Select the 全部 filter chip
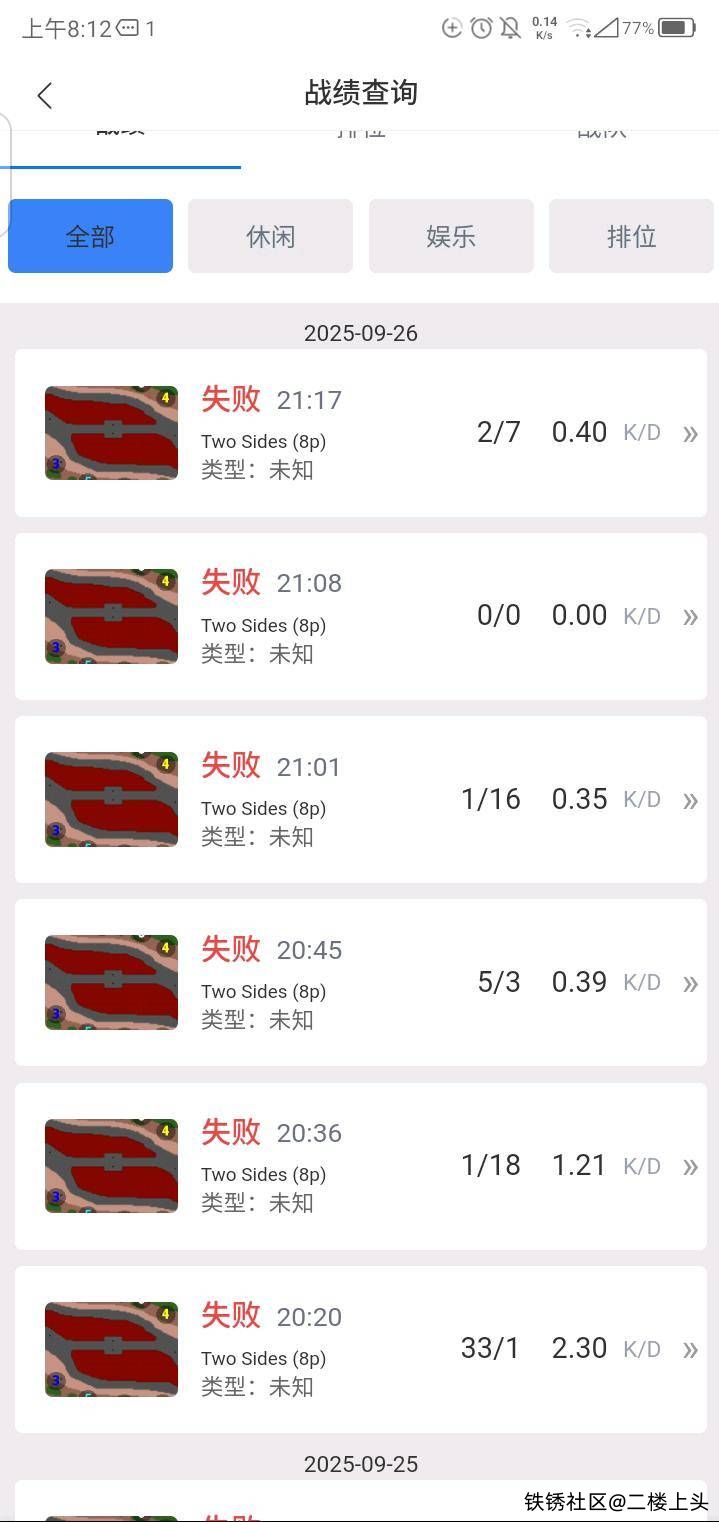Screen dimensions: 719x1522 coord(90,236)
